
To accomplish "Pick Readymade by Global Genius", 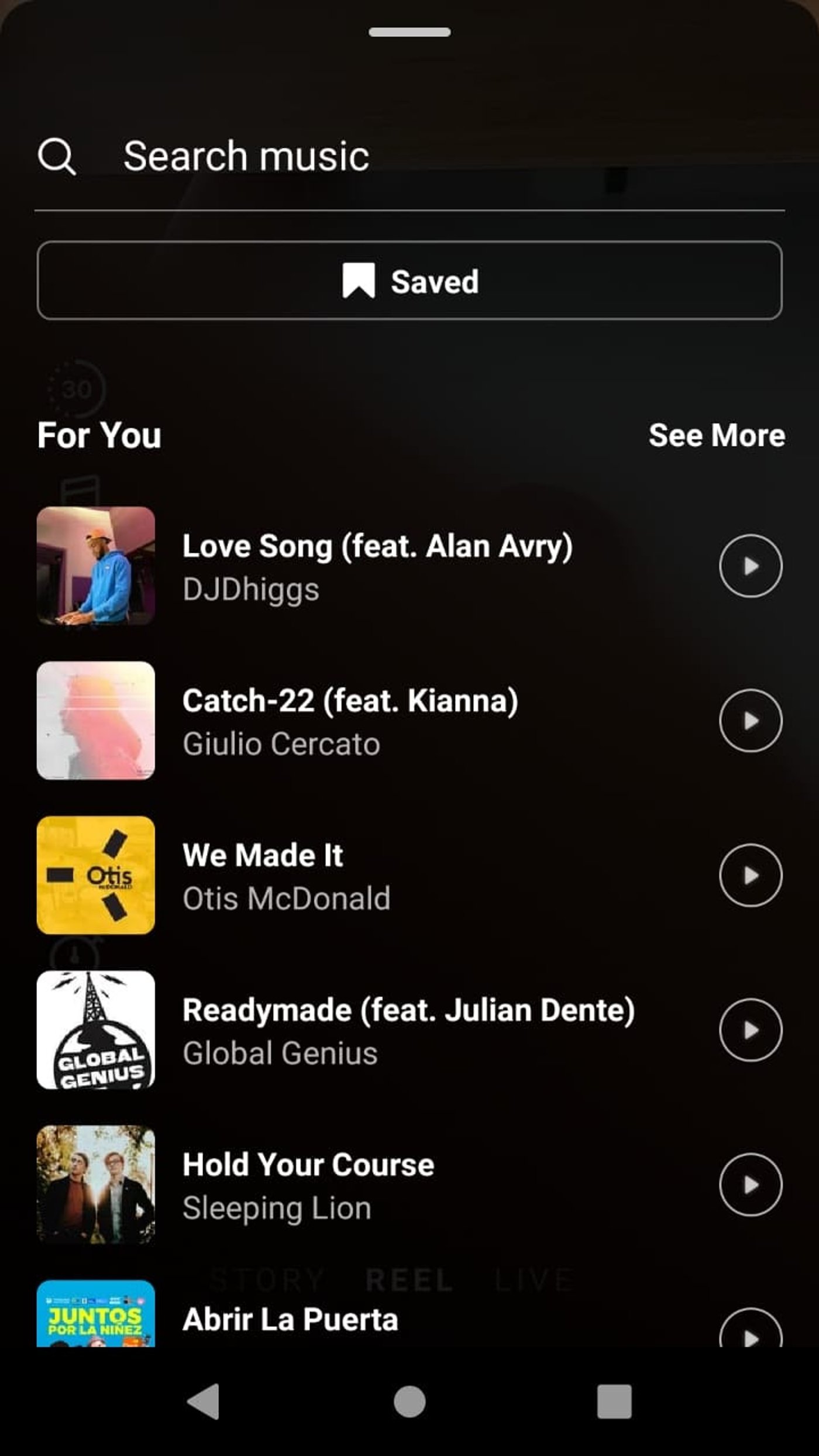I will [408, 1030].
